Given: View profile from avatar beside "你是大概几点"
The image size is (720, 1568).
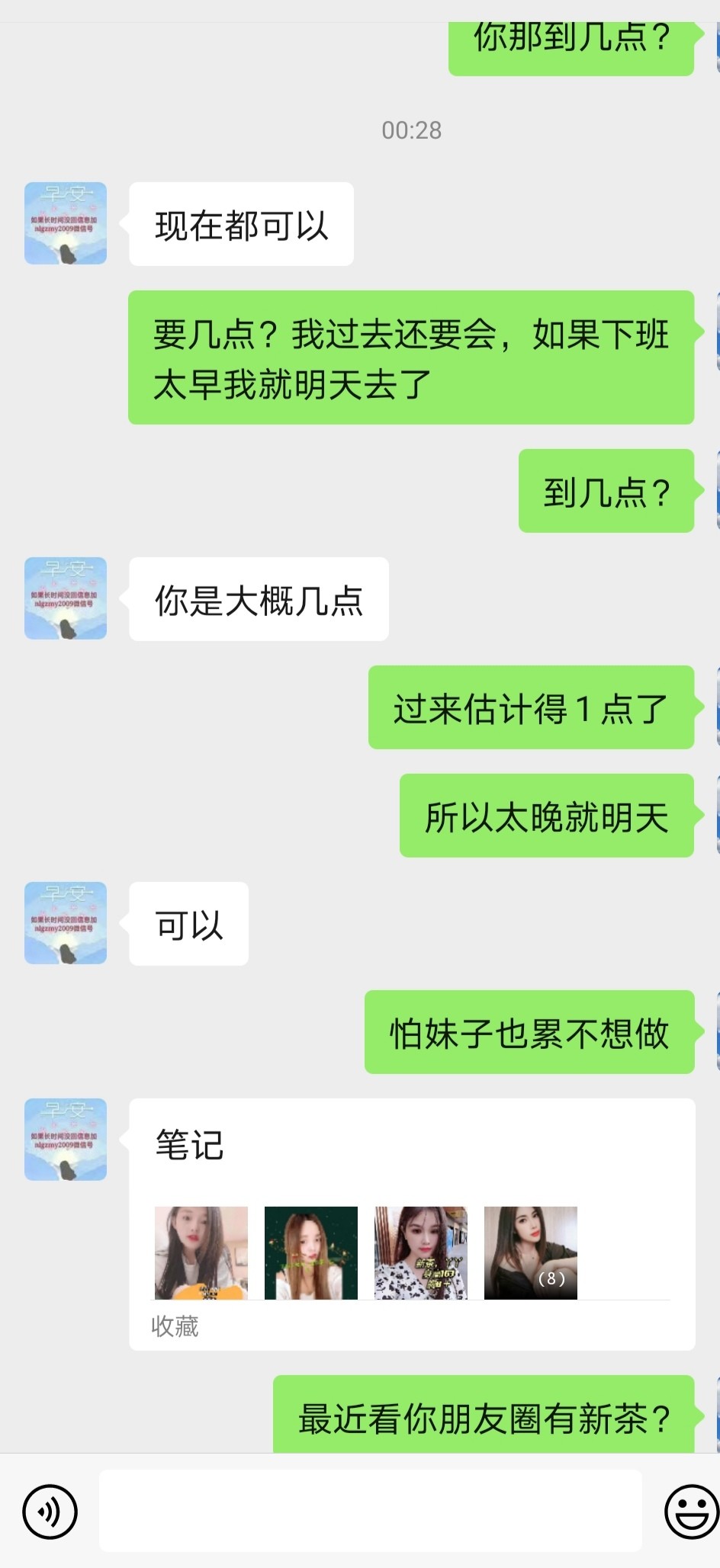Looking at the screenshot, I should coord(66,598).
